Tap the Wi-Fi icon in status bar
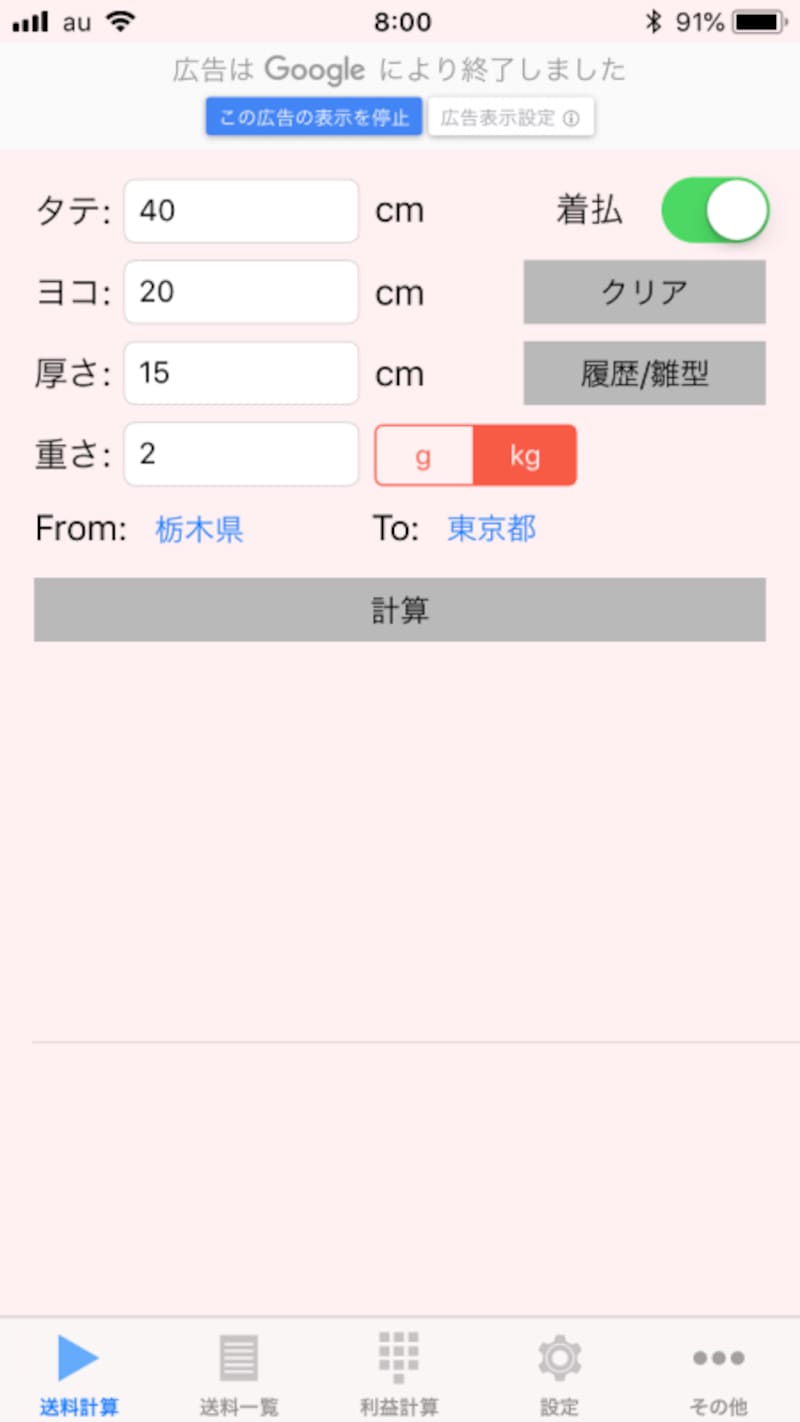 tap(122, 21)
